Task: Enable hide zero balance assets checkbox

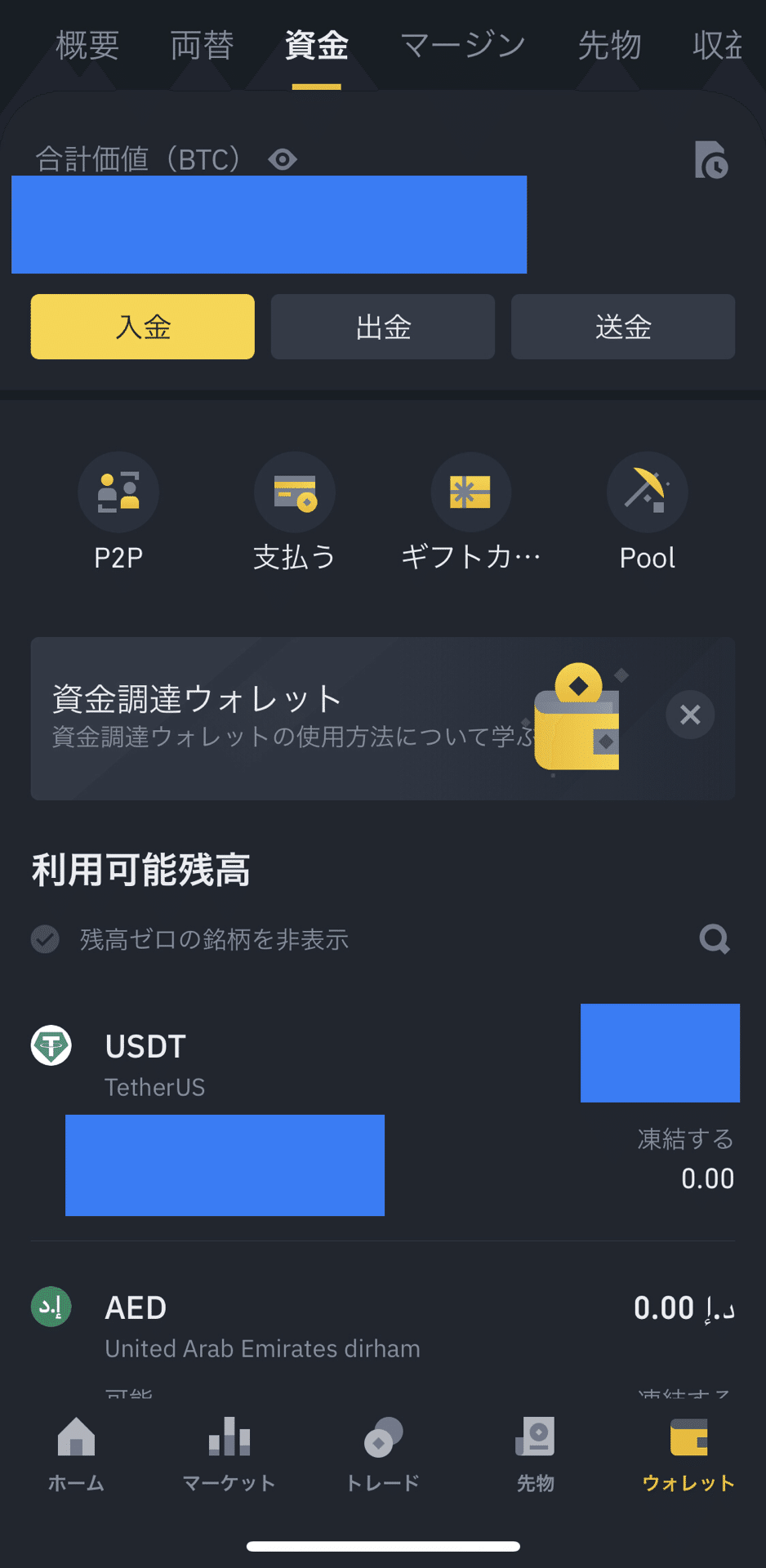Action: pyautogui.click(x=44, y=940)
